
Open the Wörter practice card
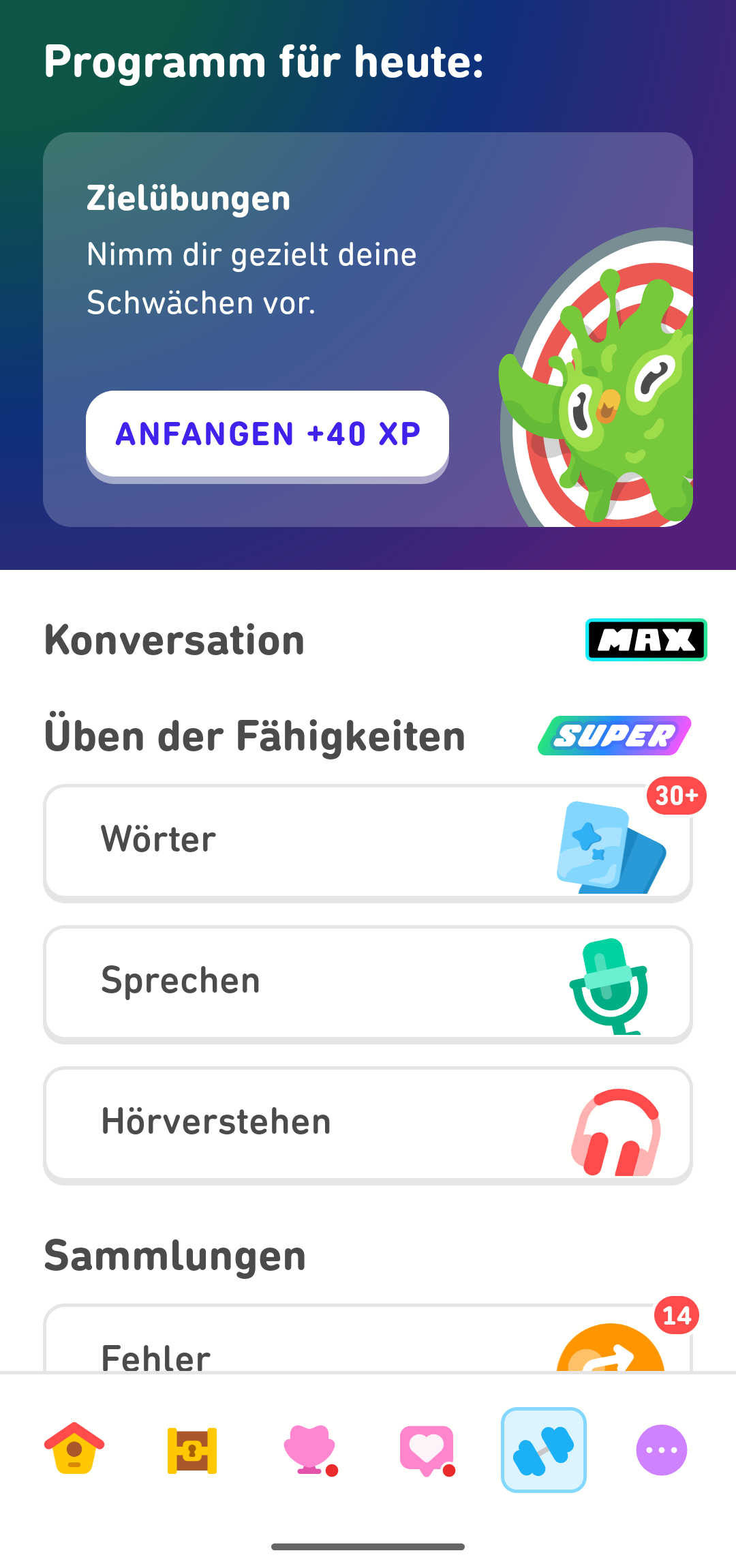click(x=368, y=842)
